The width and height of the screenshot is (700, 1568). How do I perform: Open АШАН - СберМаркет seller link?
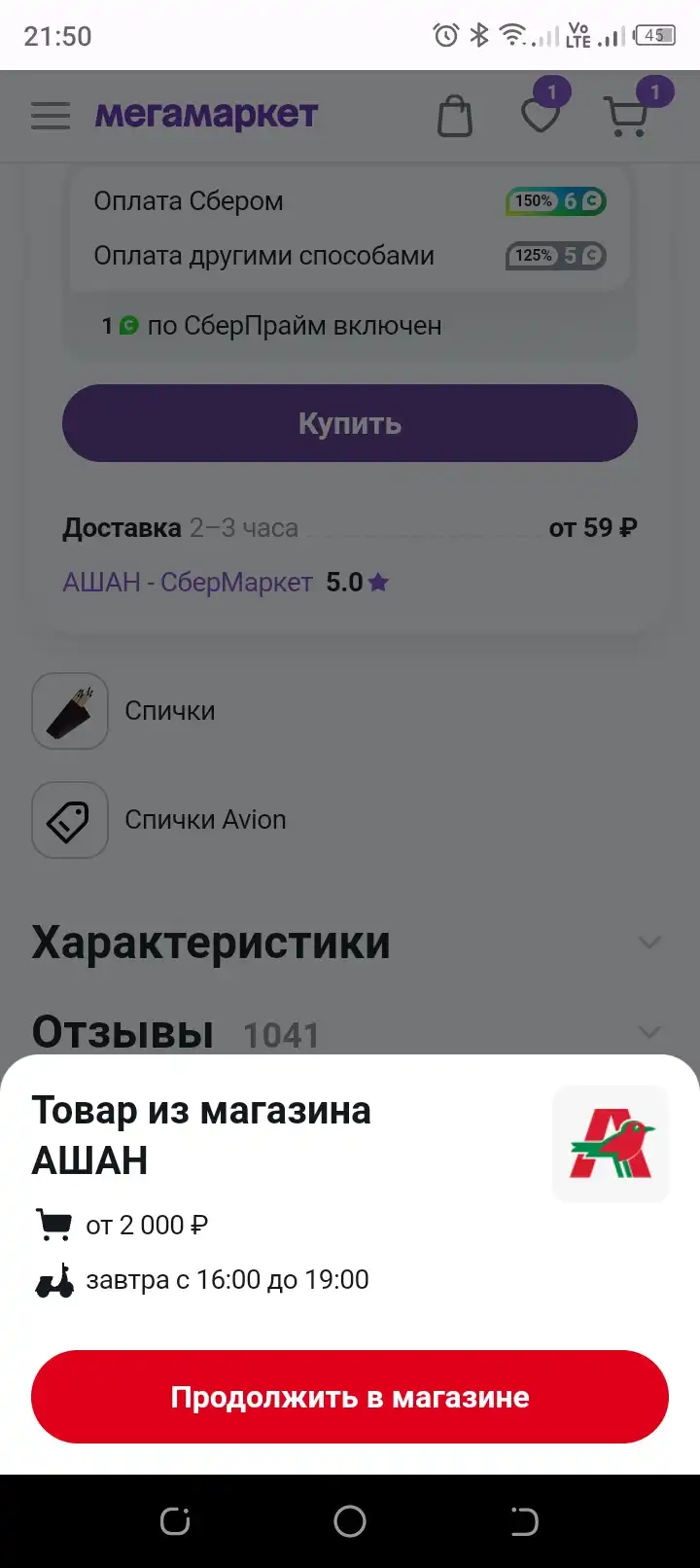(x=188, y=583)
